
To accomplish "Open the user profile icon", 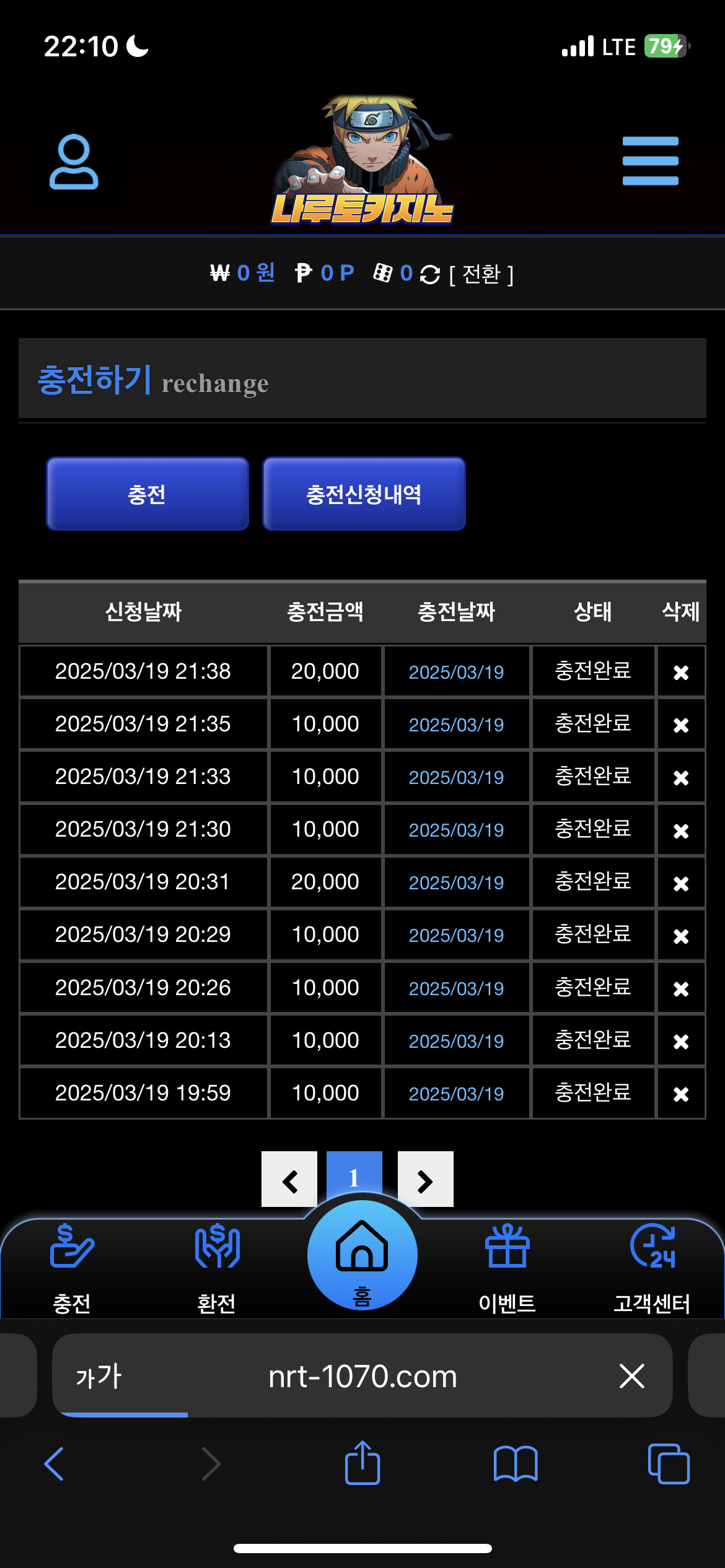I will pos(74,162).
